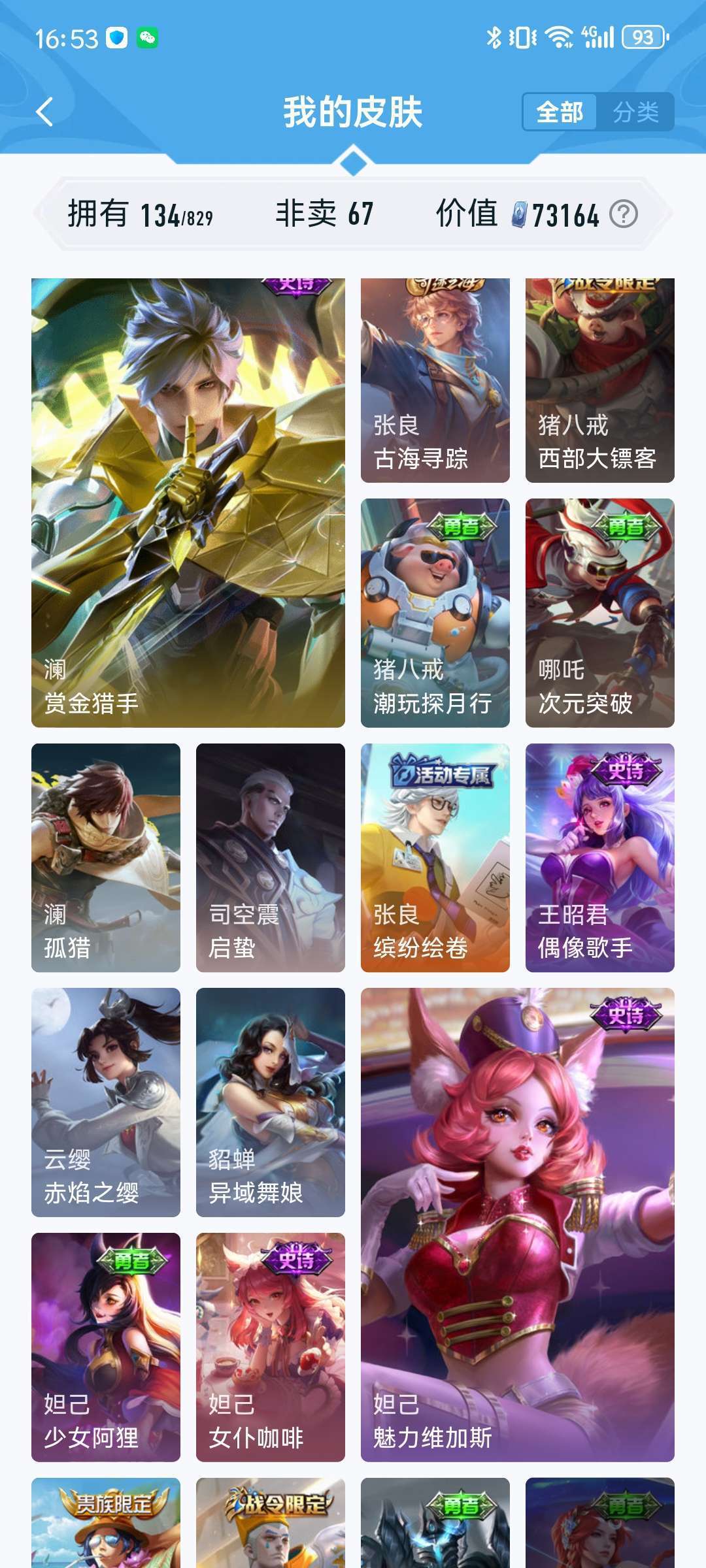Viewport: 706px width, 1568px height.
Task: Switch to the 分类 view
Action: 635,112
